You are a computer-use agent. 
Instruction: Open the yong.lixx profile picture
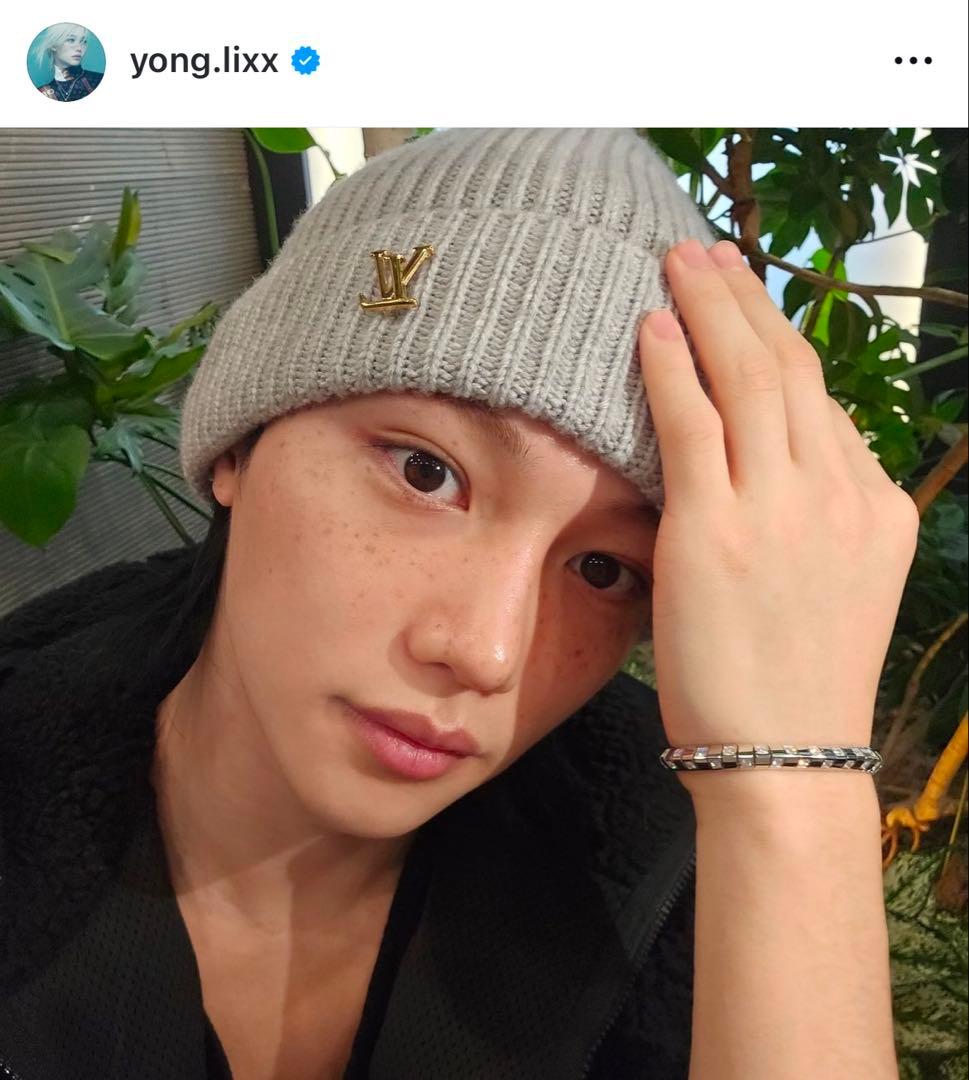point(66,62)
